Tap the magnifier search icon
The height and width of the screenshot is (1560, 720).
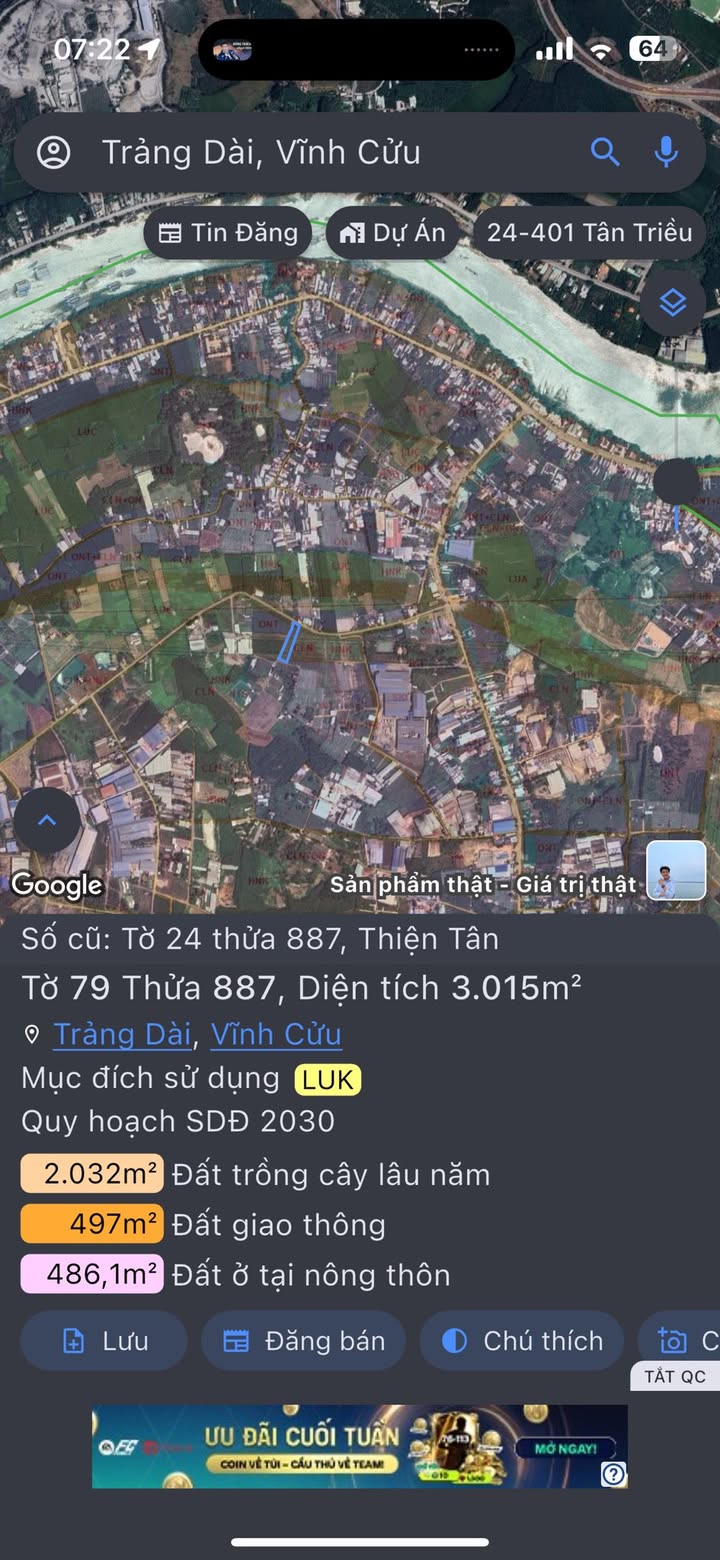pyautogui.click(x=605, y=152)
